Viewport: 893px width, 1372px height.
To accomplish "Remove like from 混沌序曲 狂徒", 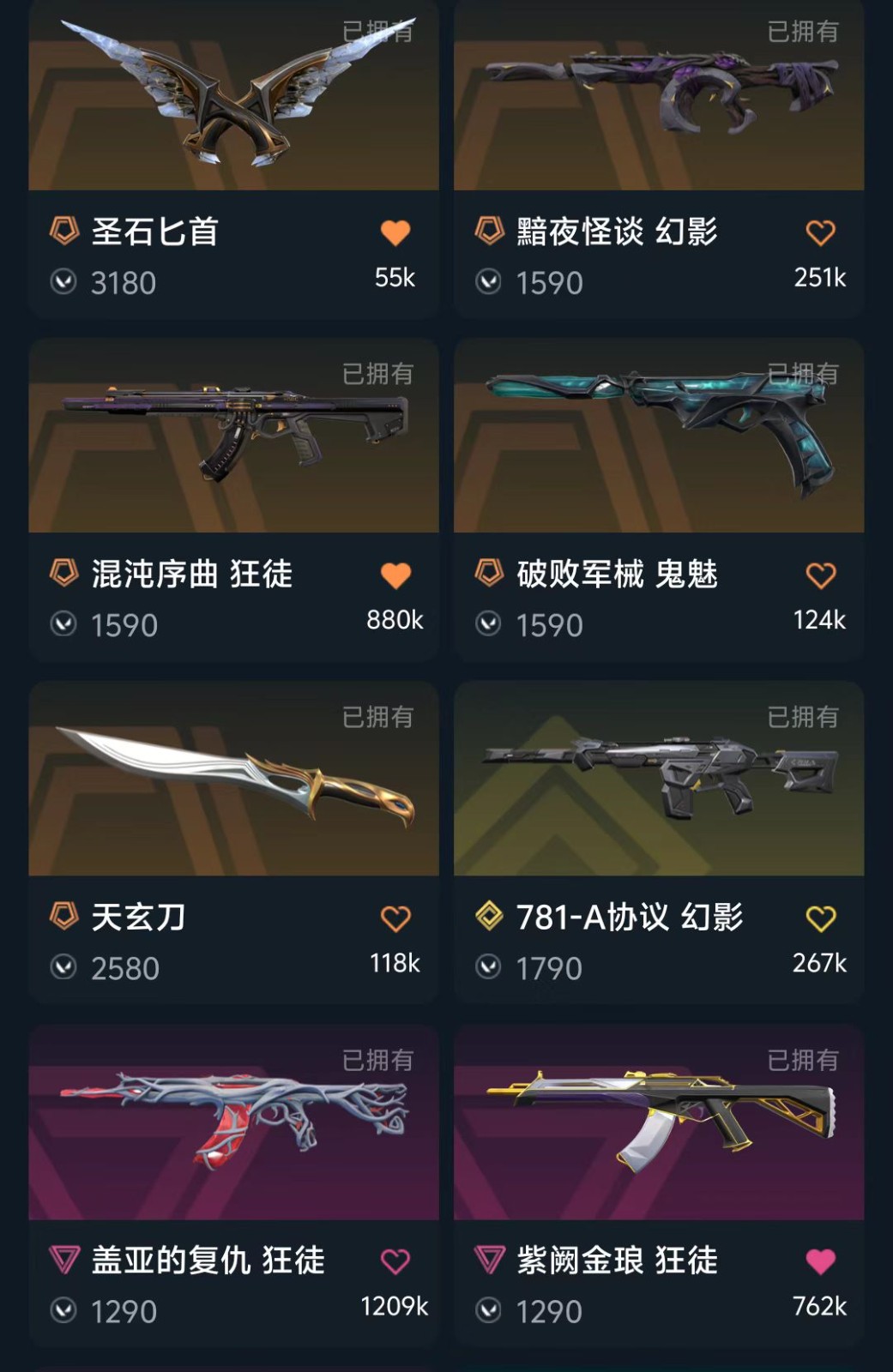I will (395, 575).
